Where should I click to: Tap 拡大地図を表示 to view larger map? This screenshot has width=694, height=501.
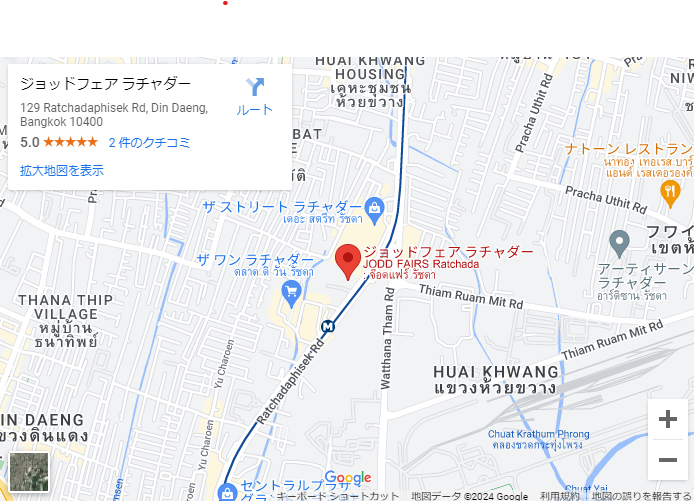pyautogui.click(x=62, y=170)
